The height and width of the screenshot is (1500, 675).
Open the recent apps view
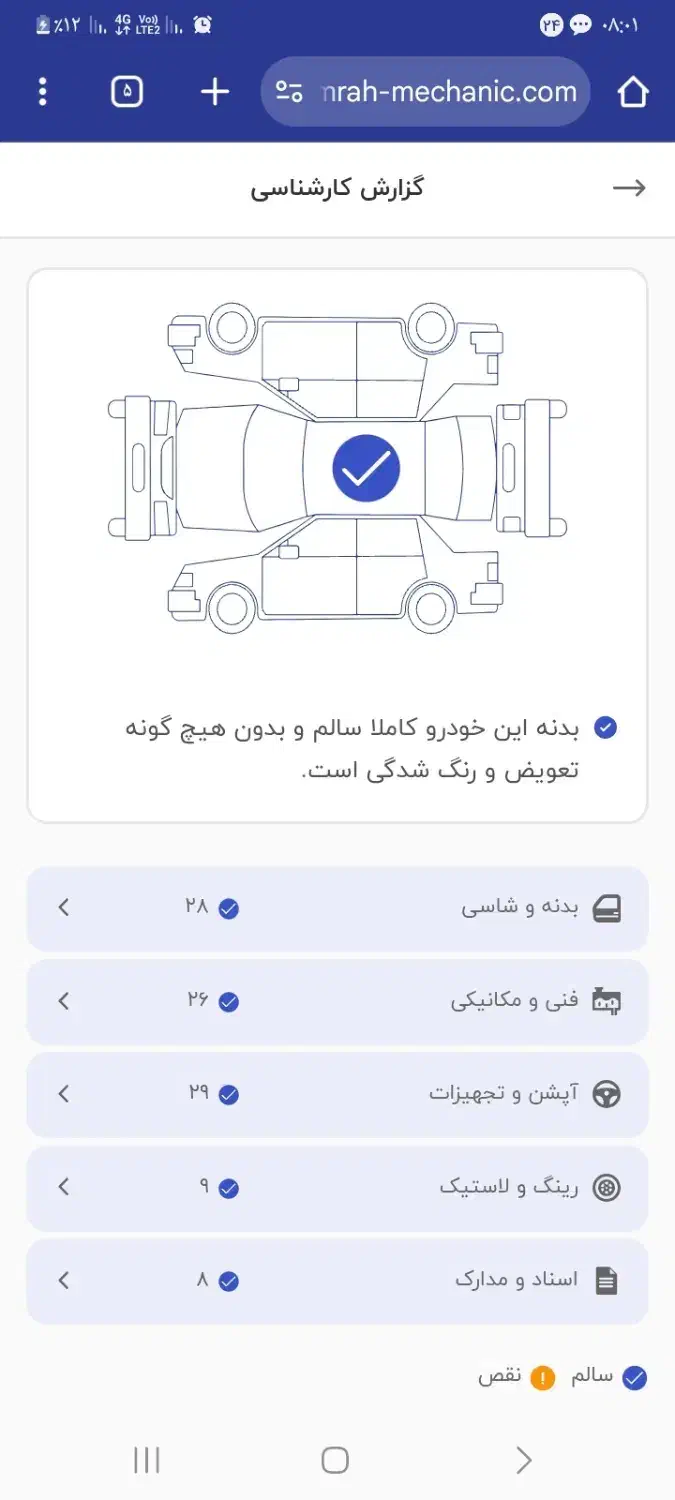(x=147, y=1460)
